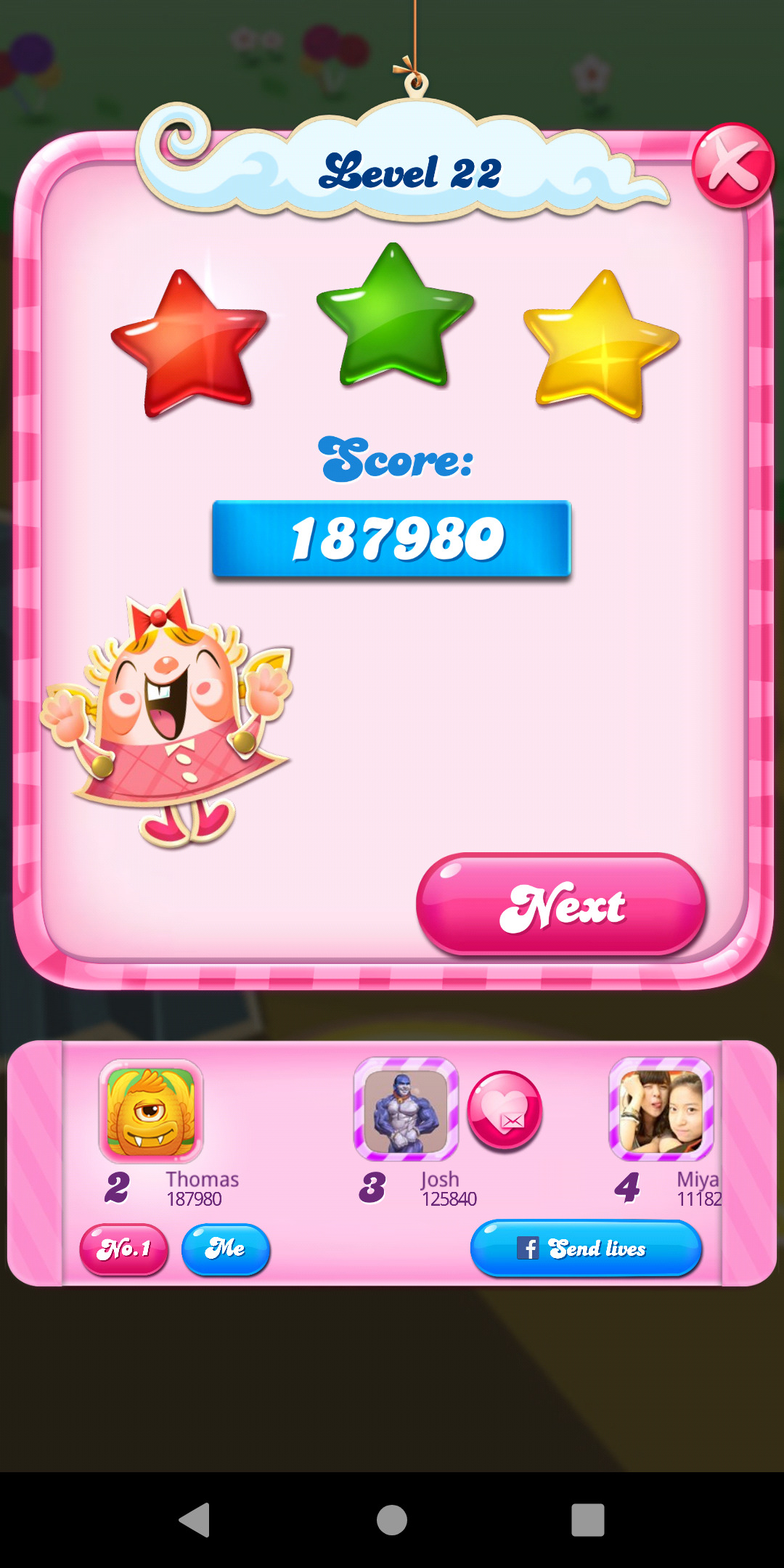The height and width of the screenshot is (1568, 784).
Task: Go back with system back button
Action: 195,1519
